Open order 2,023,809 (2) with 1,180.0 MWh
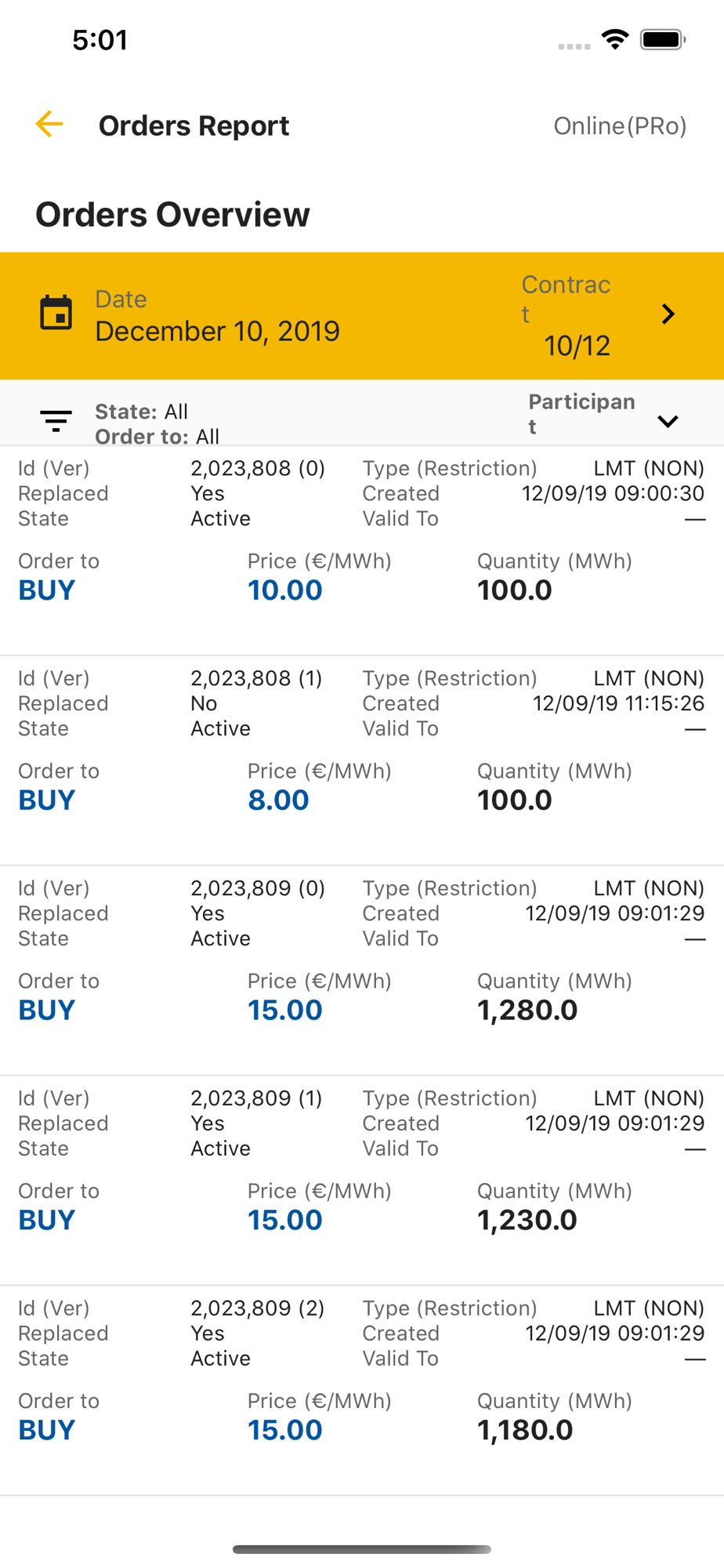The image size is (724, 1568). point(362,1392)
